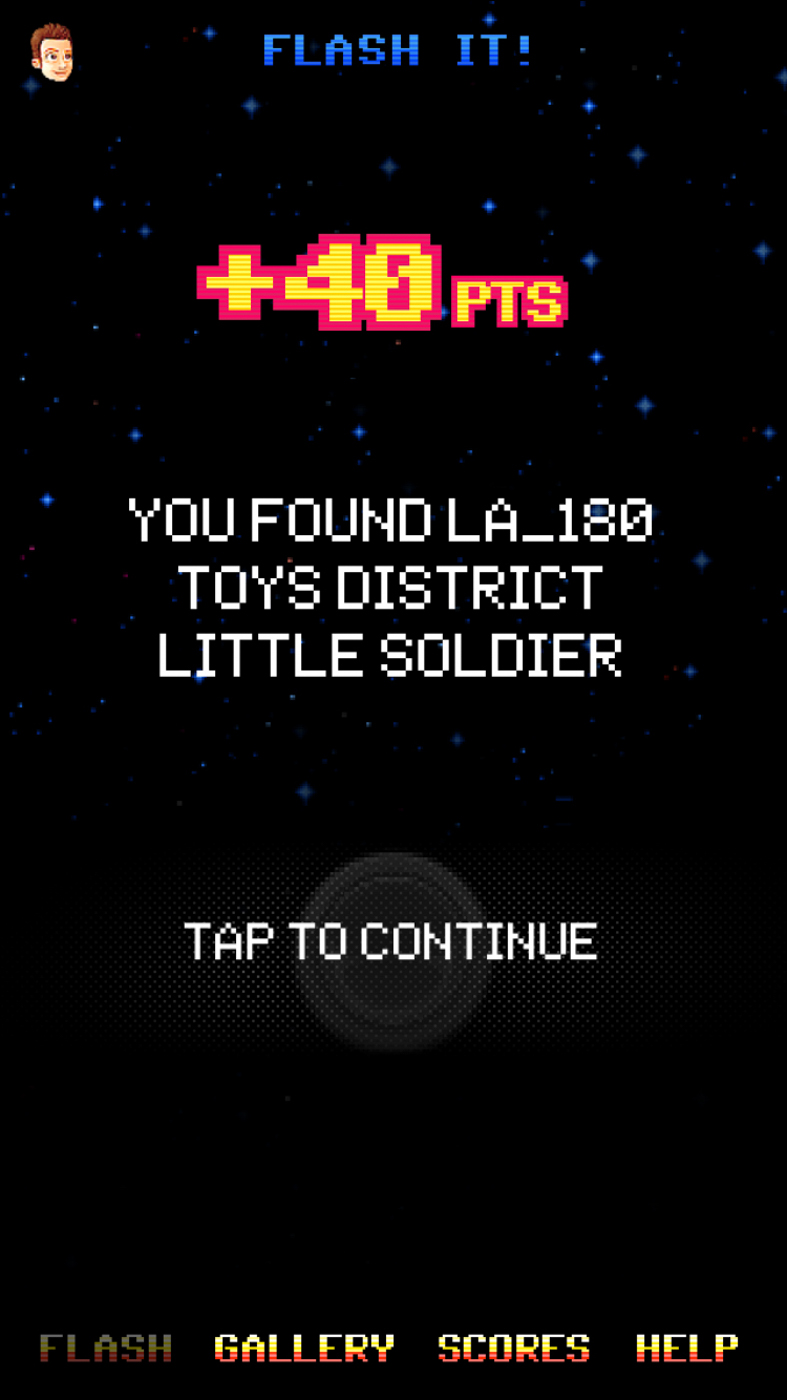The width and height of the screenshot is (787, 1400).
Task: Go to the Help tab
Action: click(x=687, y=1348)
